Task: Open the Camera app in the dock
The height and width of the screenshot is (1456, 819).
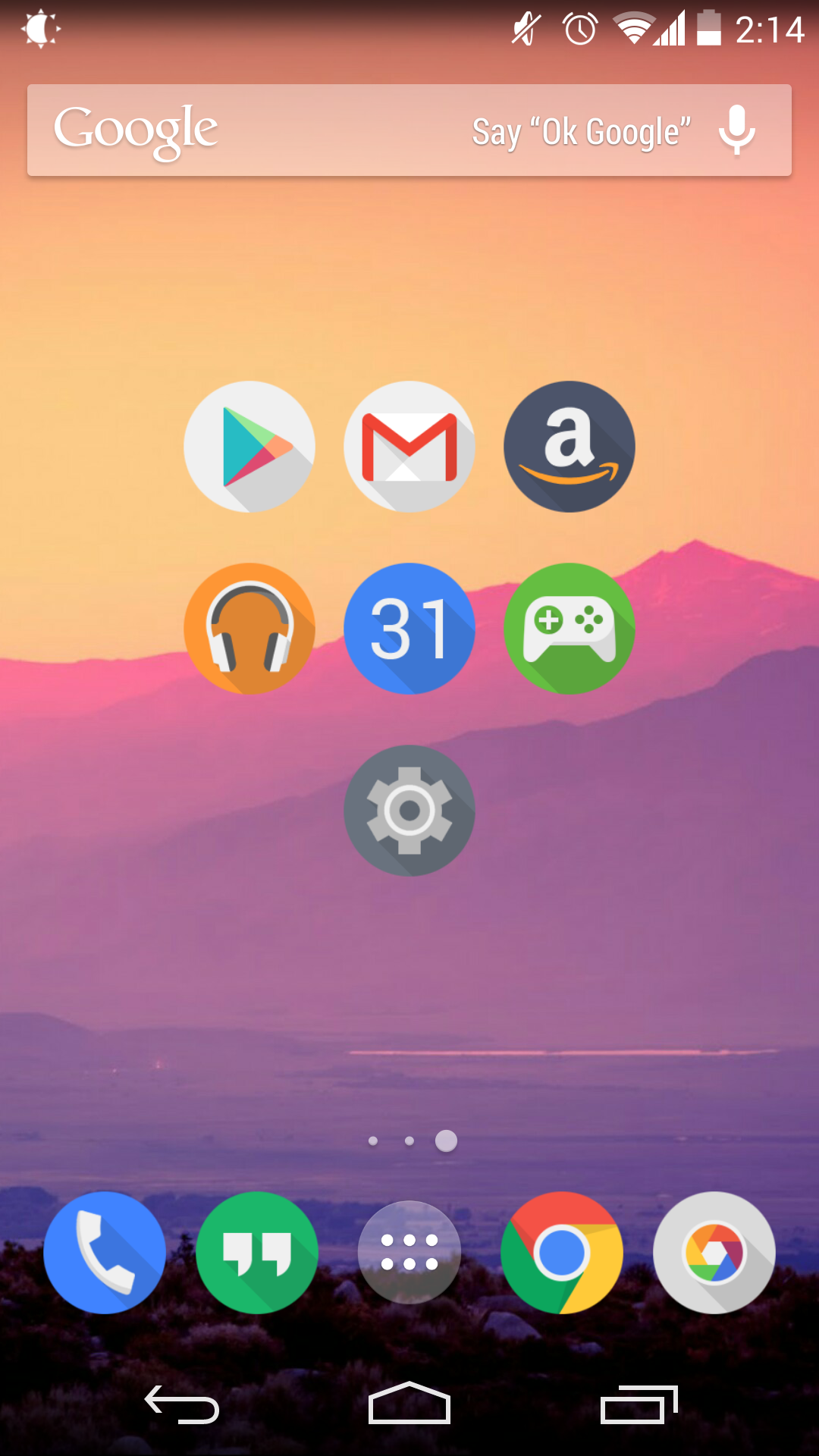Action: [x=714, y=1253]
